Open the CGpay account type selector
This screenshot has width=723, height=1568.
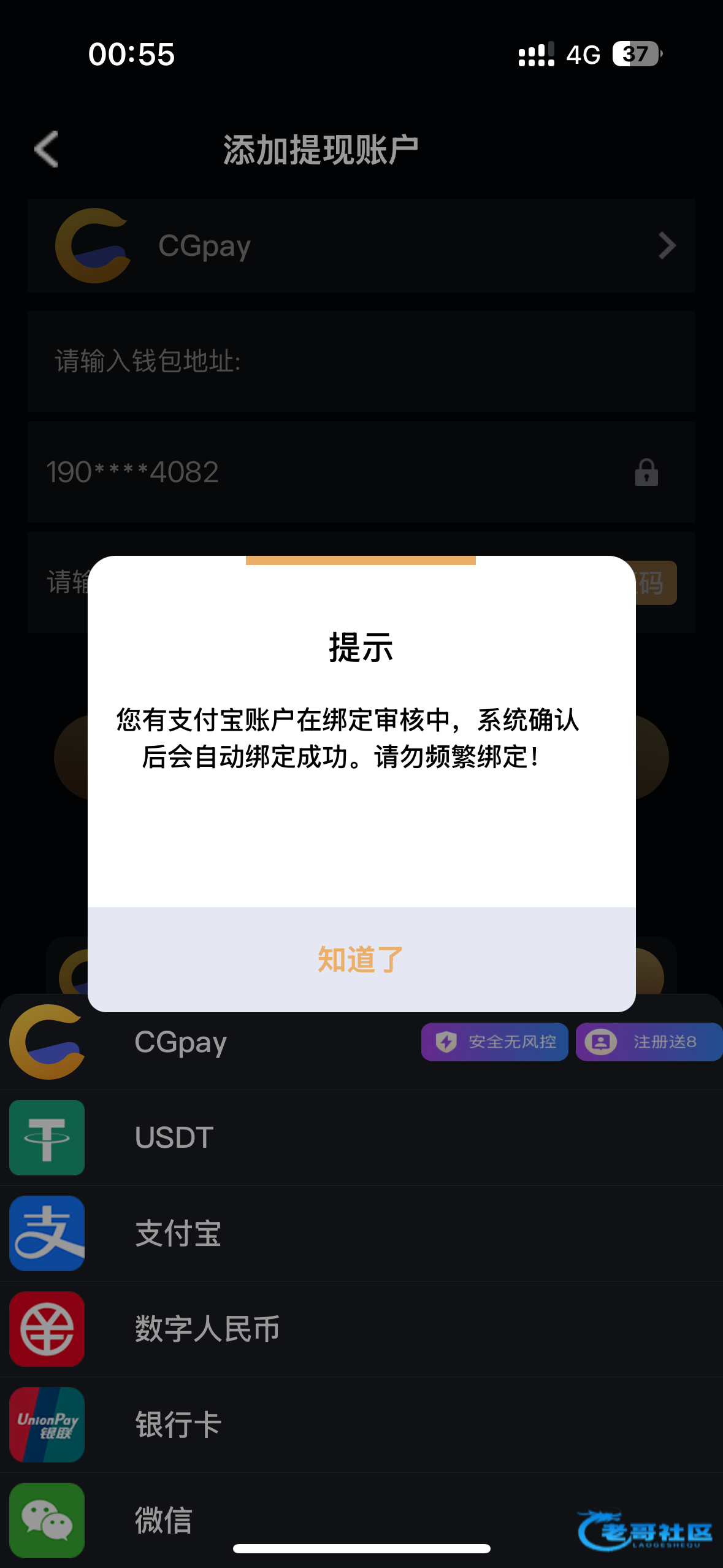tap(361, 245)
